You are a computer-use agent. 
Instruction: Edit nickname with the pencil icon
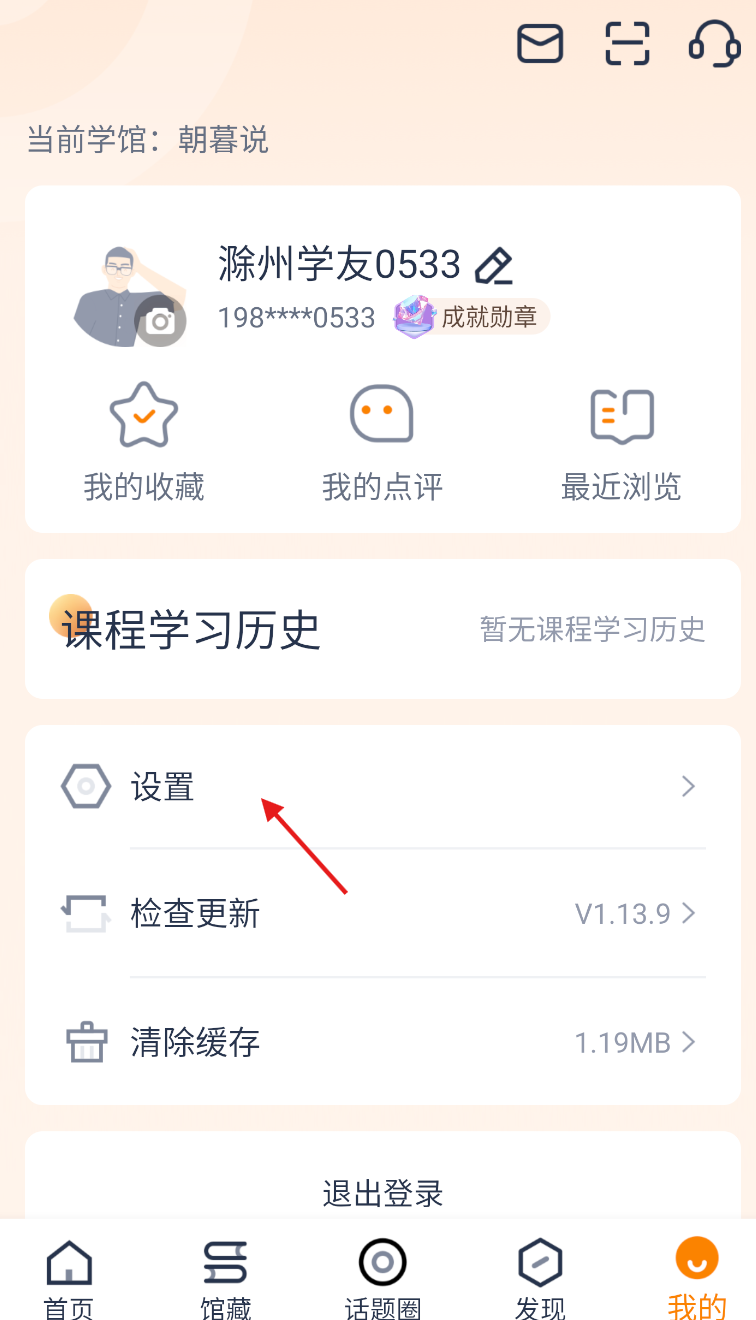coord(493,265)
